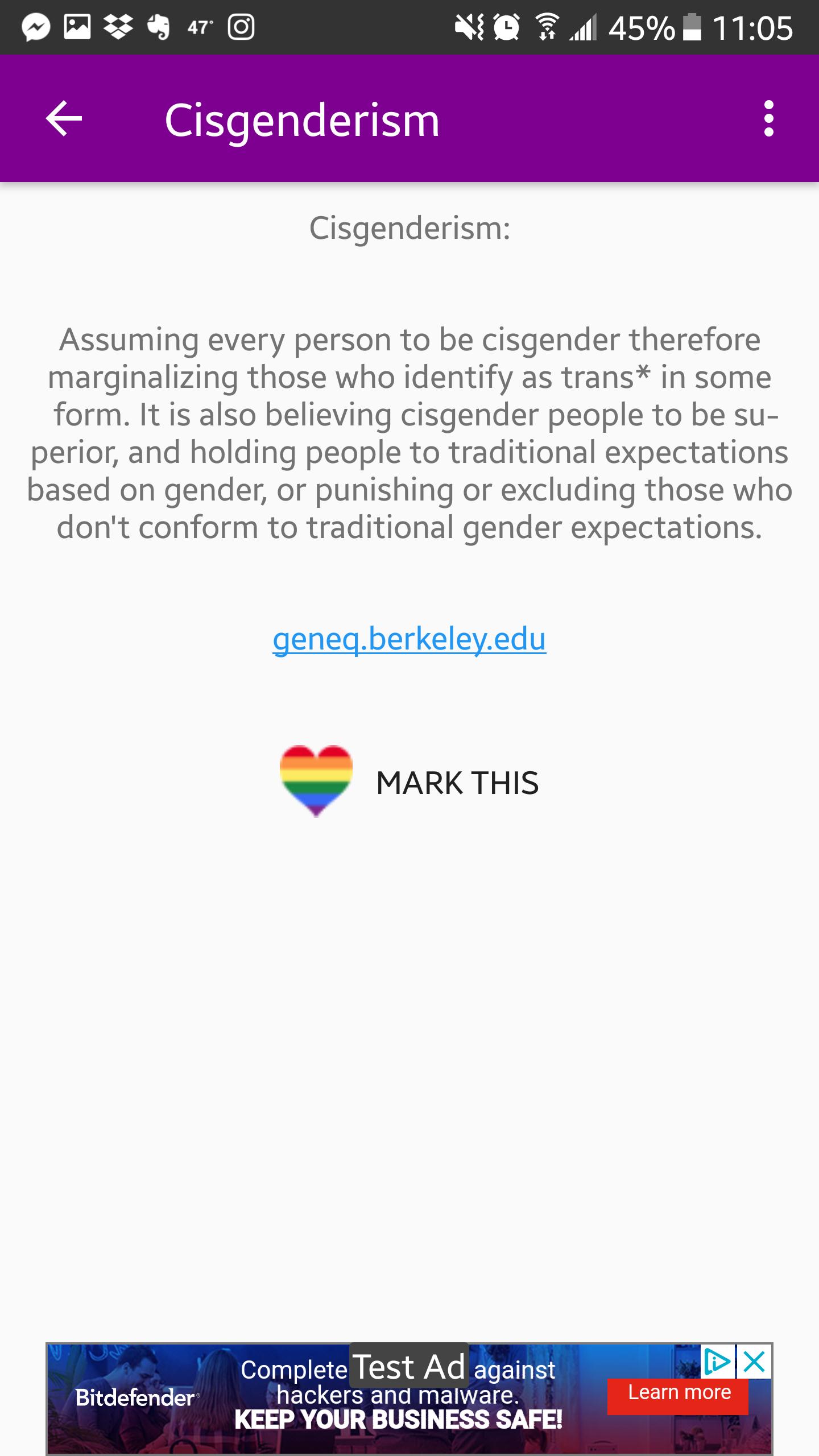Viewport: 819px width, 1456px height.
Task: Close the Bitdefender ad banner
Action: (754, 1362)
